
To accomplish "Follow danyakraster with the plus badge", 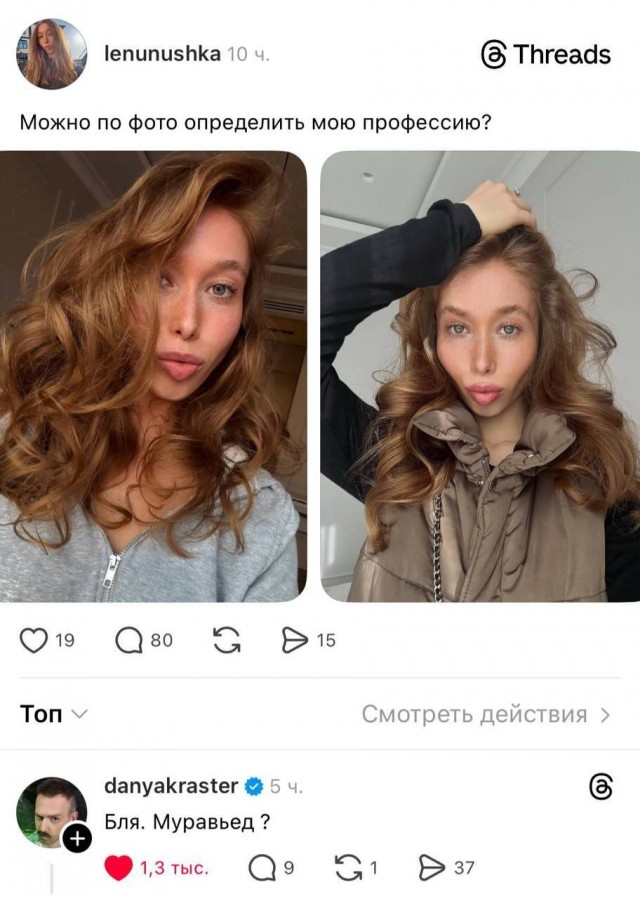I will (77, 839).
